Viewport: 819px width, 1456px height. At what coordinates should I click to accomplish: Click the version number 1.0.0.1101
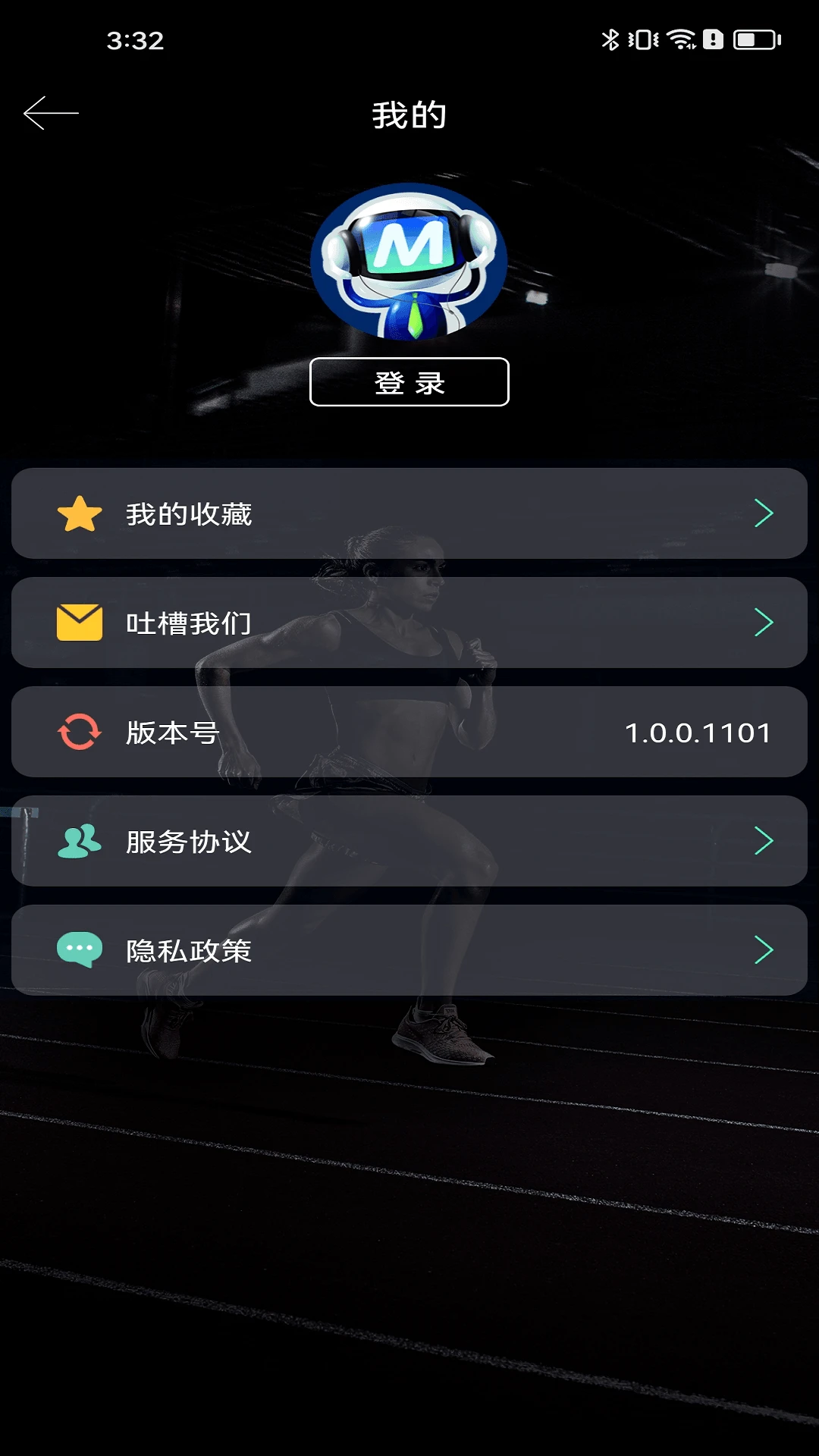(x=698, y=732)
